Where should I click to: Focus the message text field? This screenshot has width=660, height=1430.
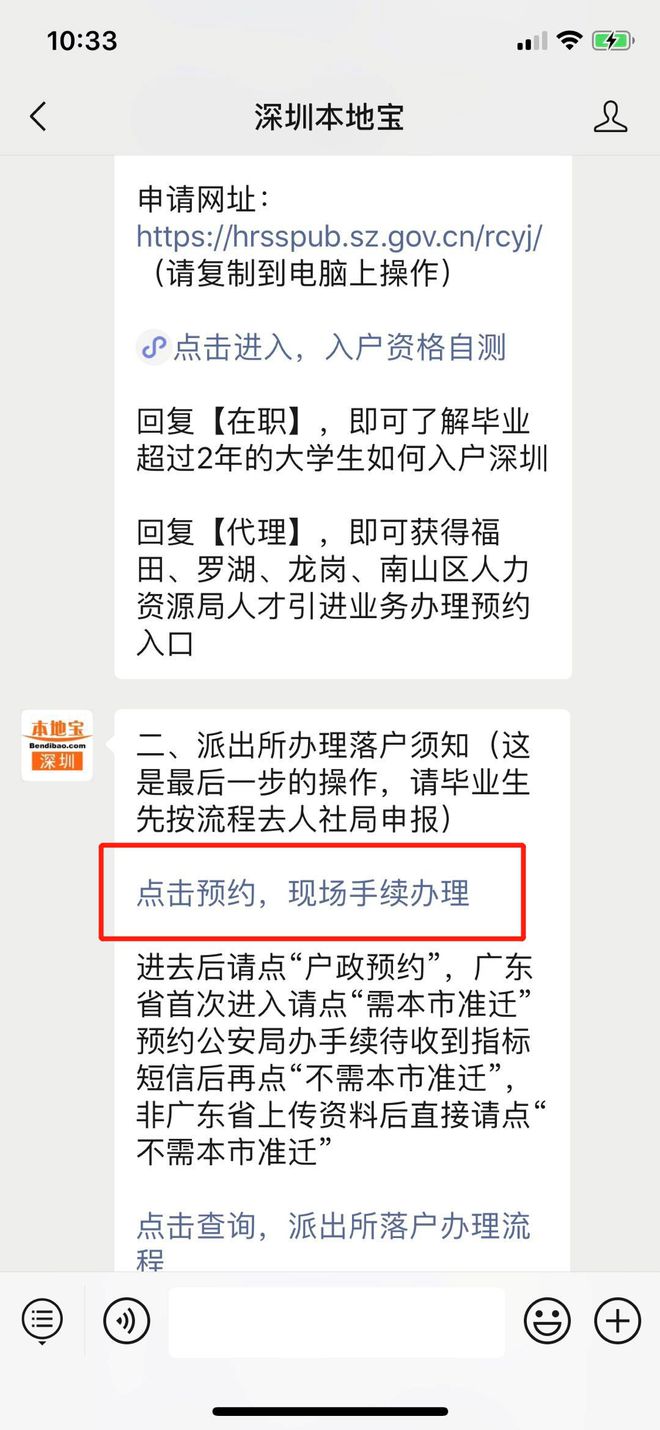pyautogui.click(x=336, y=1322)
